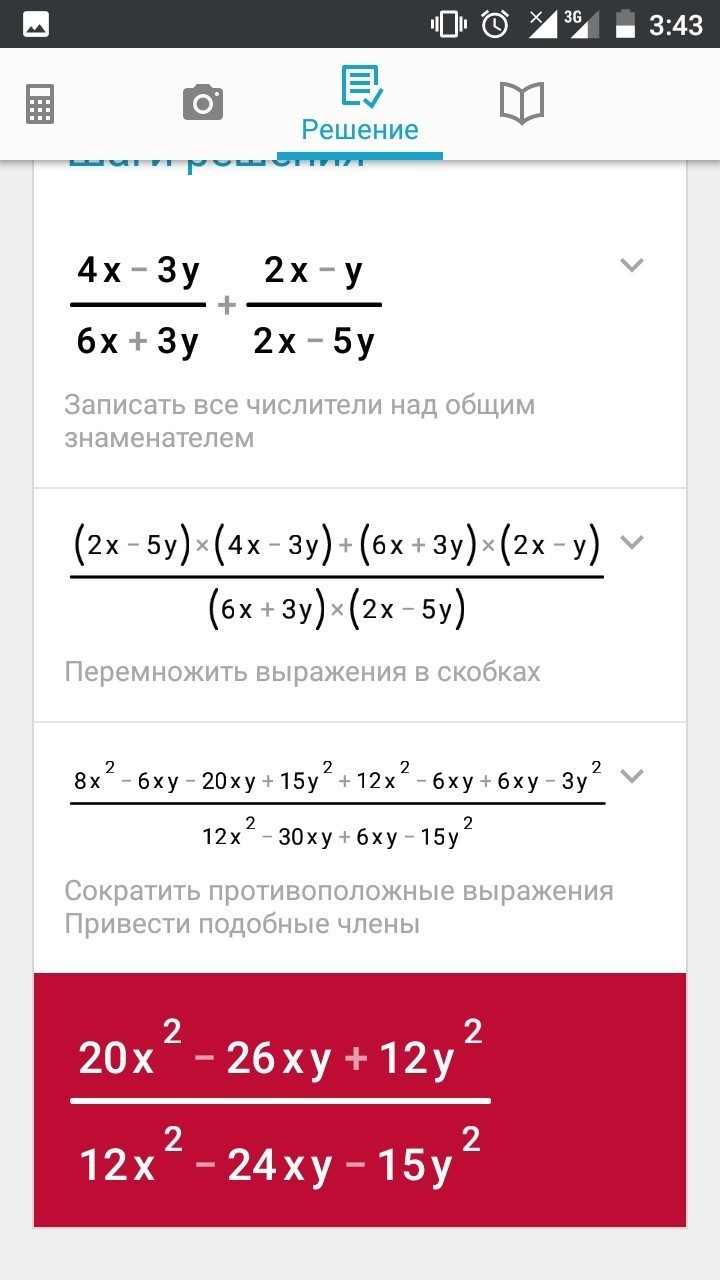Switch to the calculator tab
This screenshot has height=1280, width=720.
pyautogui.click(x=41, y=103)
